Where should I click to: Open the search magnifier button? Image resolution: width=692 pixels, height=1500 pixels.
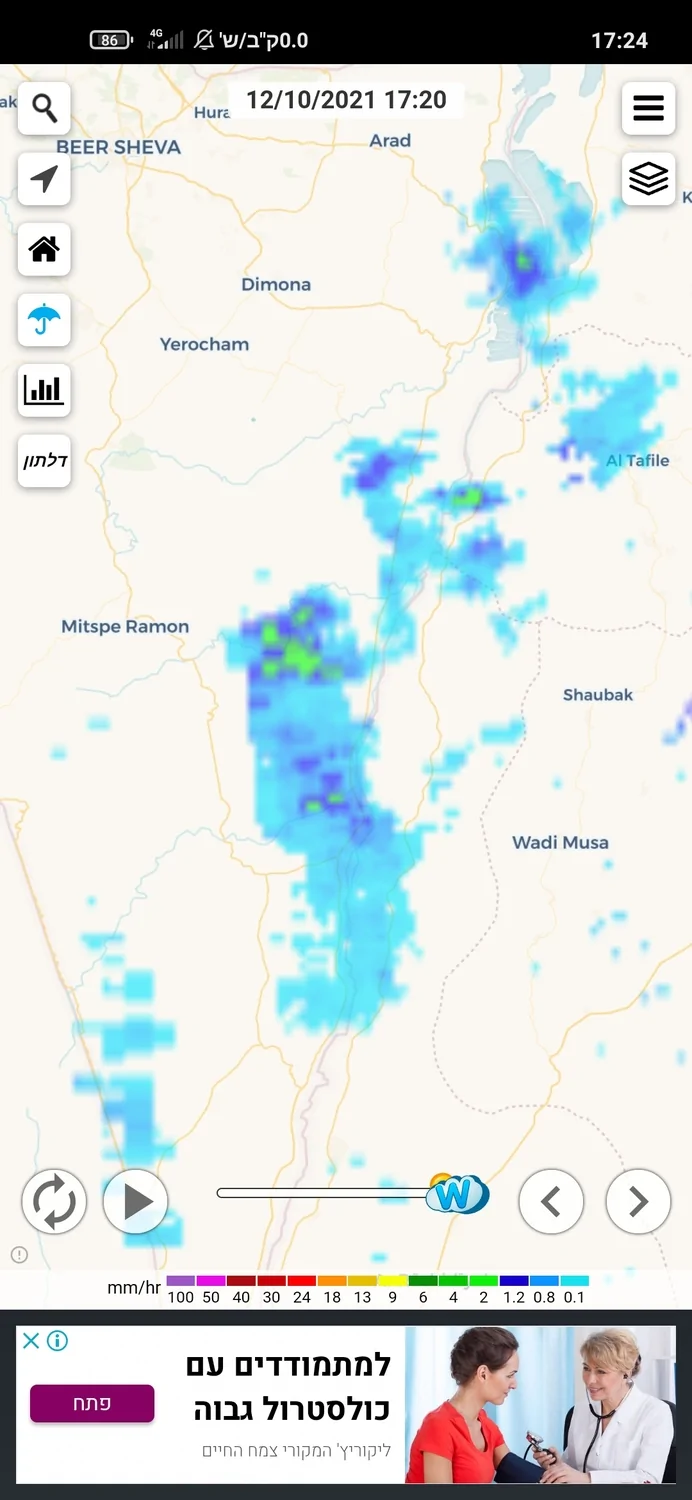click(44, 108)
